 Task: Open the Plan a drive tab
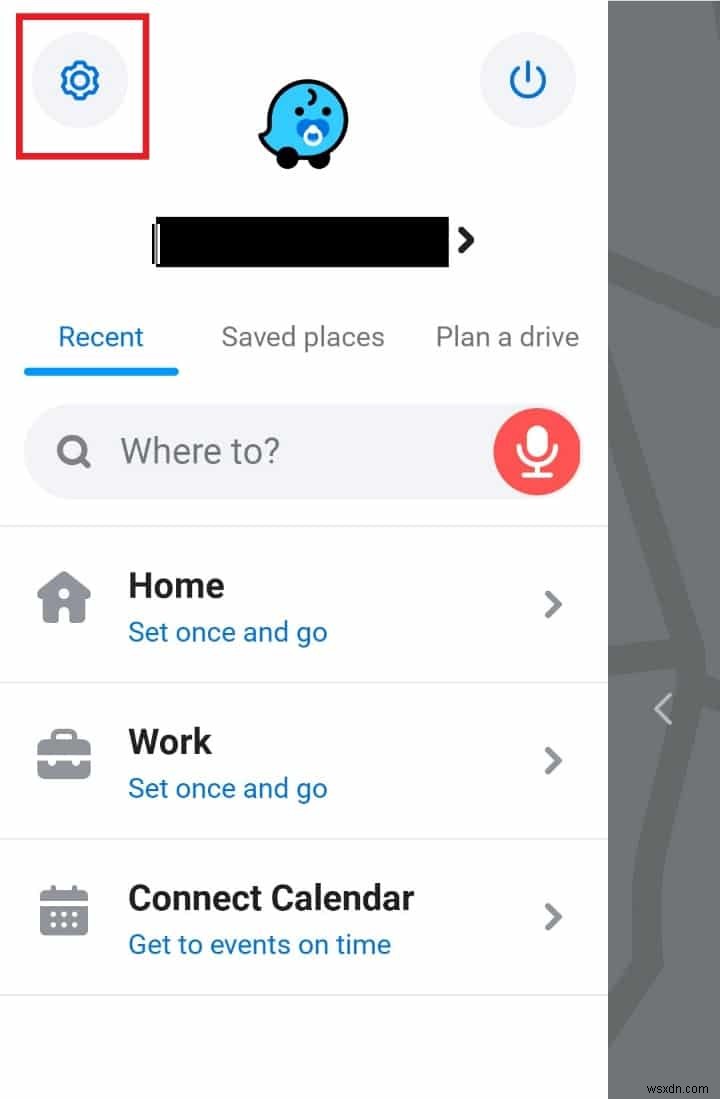(507, 337)
